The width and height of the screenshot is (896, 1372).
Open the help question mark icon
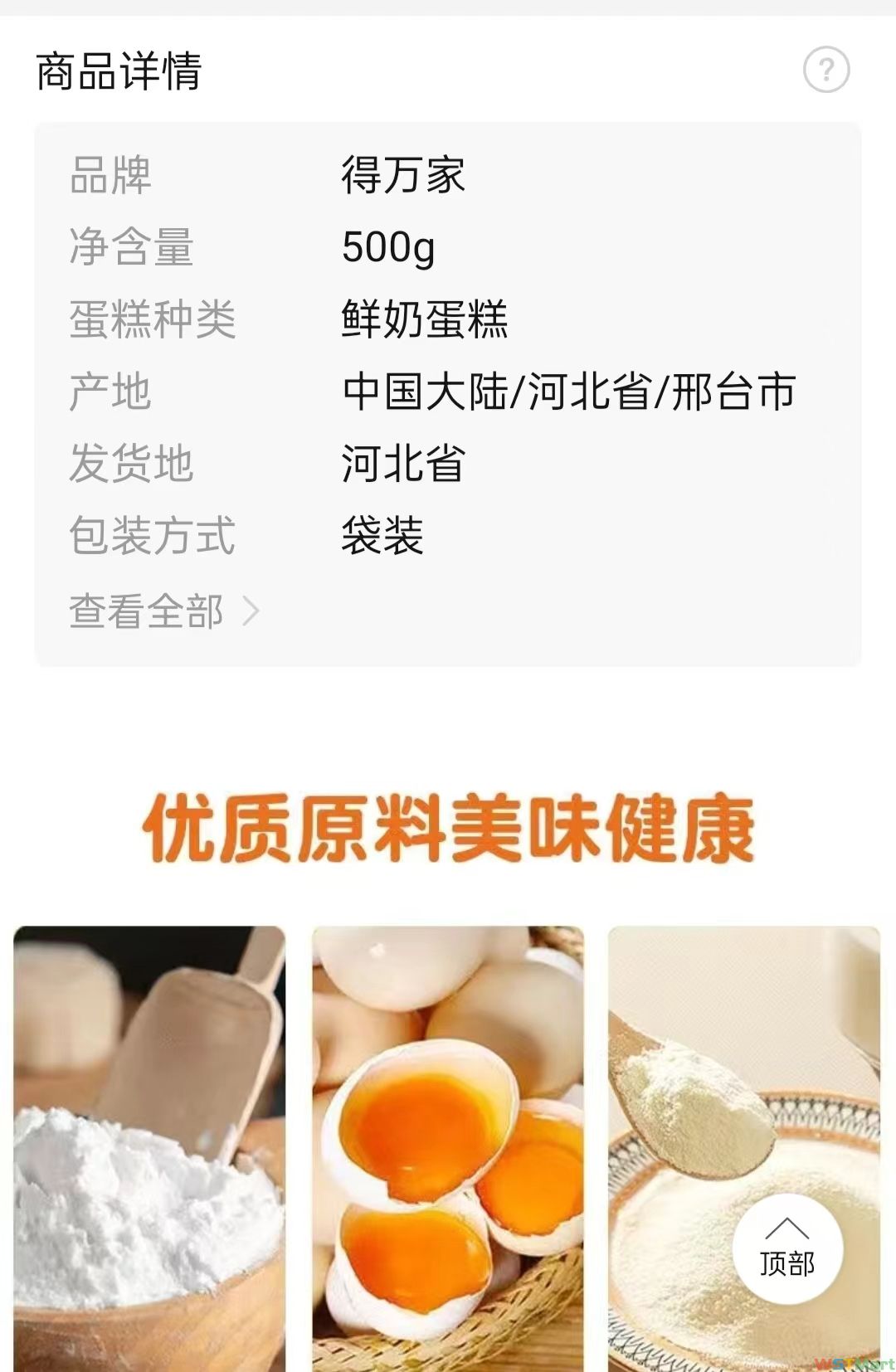pyautogui.click(x=825, y=70)
